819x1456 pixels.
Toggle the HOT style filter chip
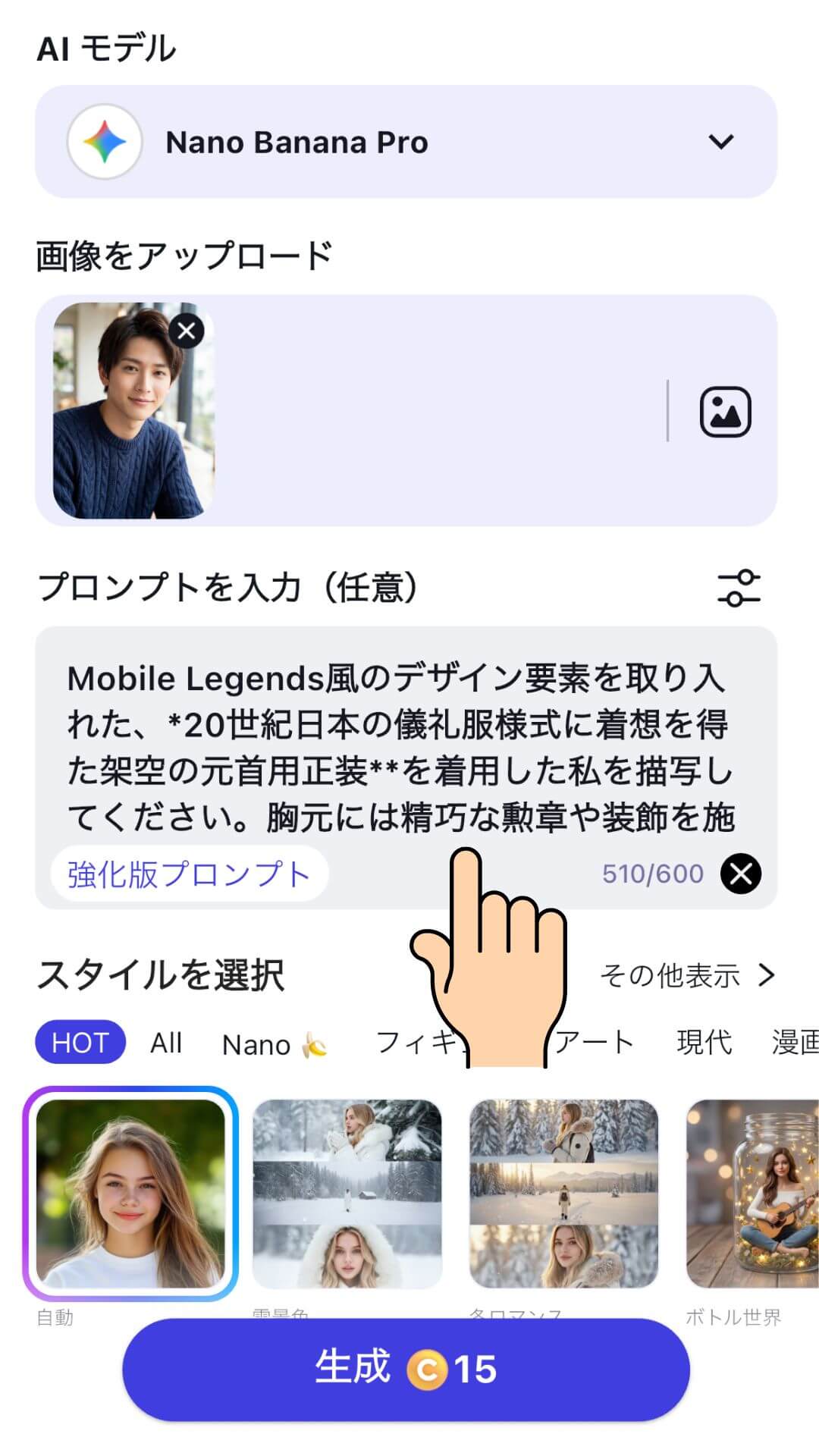(x=80, y=1043)
